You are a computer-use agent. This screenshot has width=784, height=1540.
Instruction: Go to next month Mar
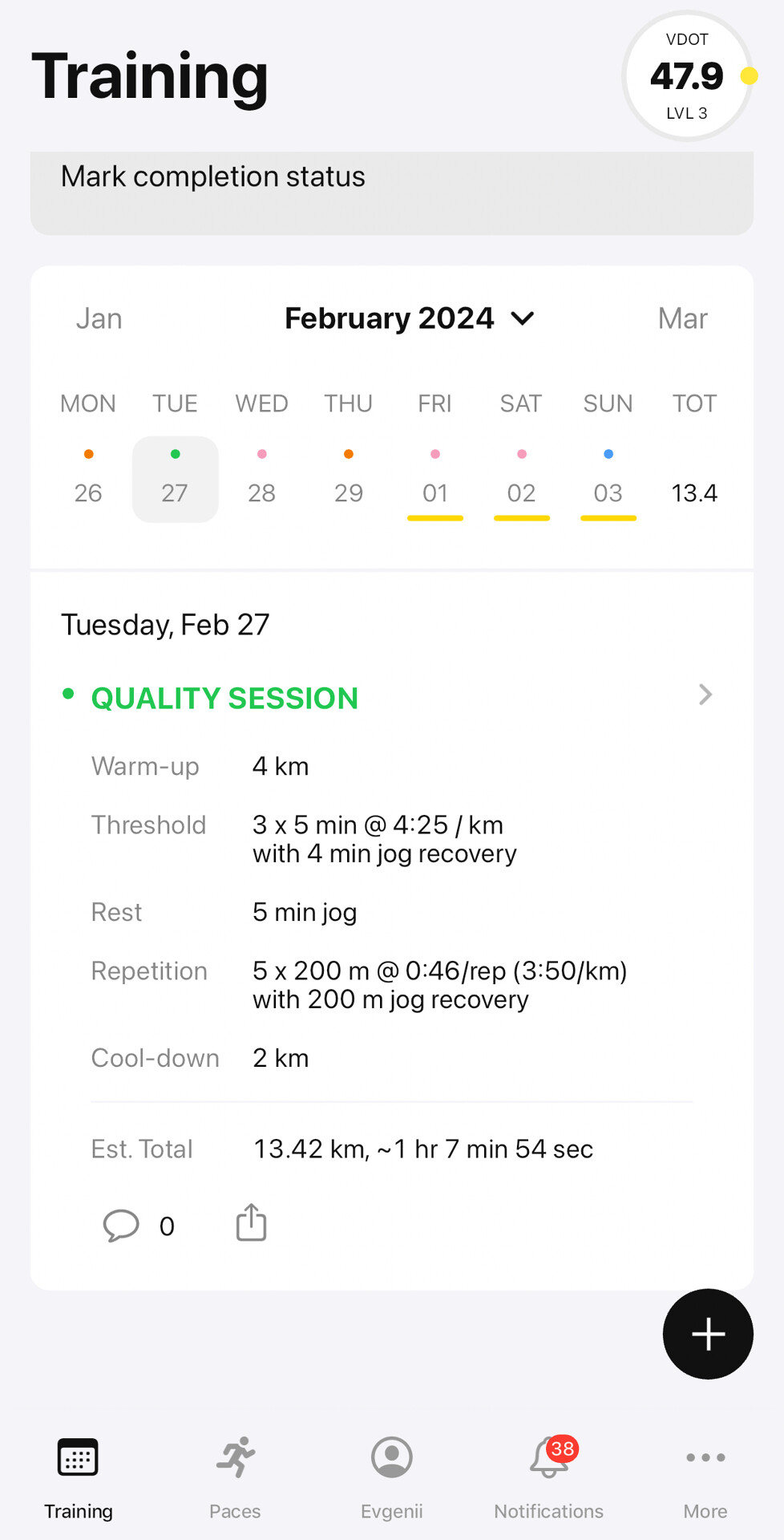682,318
